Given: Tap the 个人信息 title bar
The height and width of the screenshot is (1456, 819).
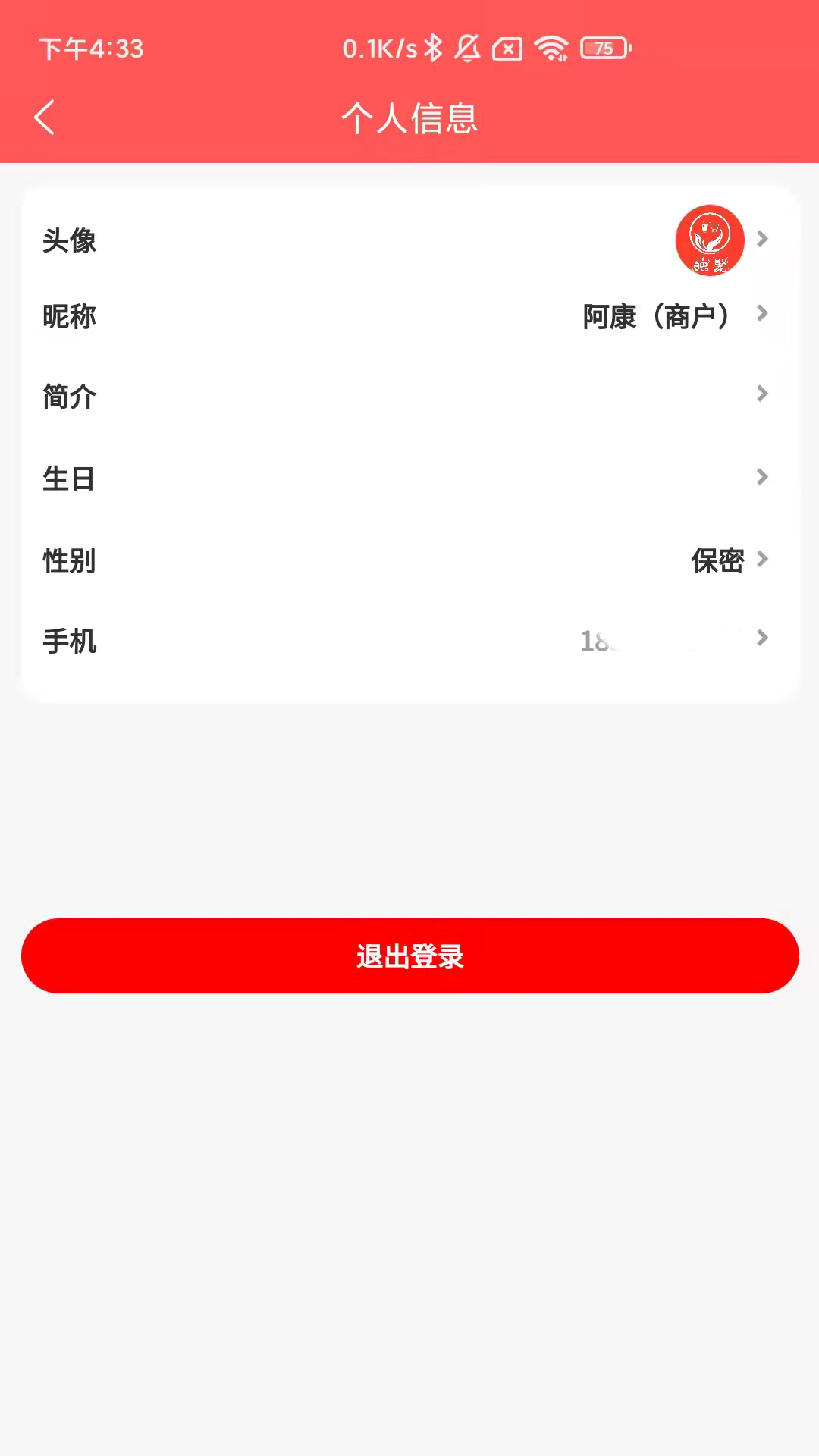Looking at the screenshot, I should (x=409, y=118).
